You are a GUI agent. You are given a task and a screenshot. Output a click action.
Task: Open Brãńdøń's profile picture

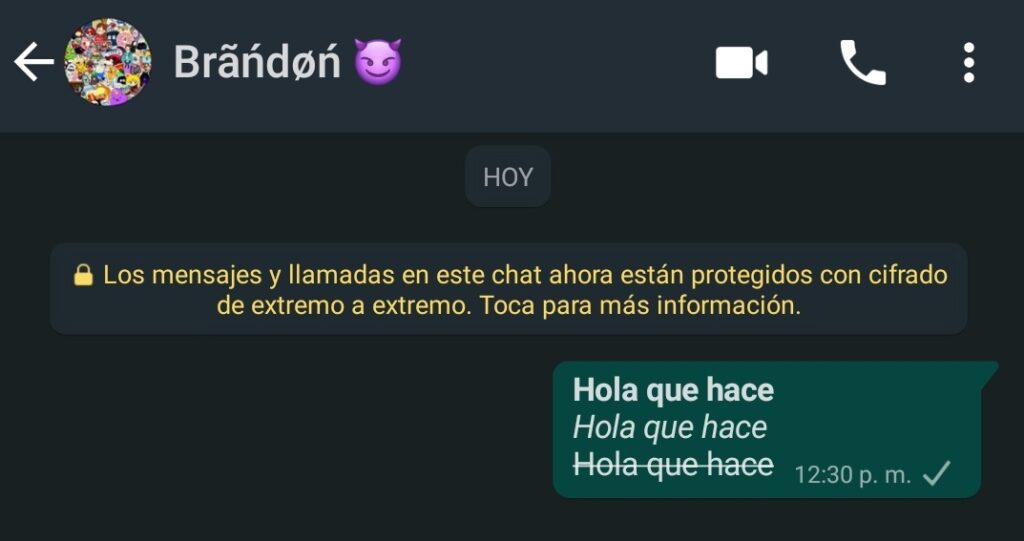107,63
